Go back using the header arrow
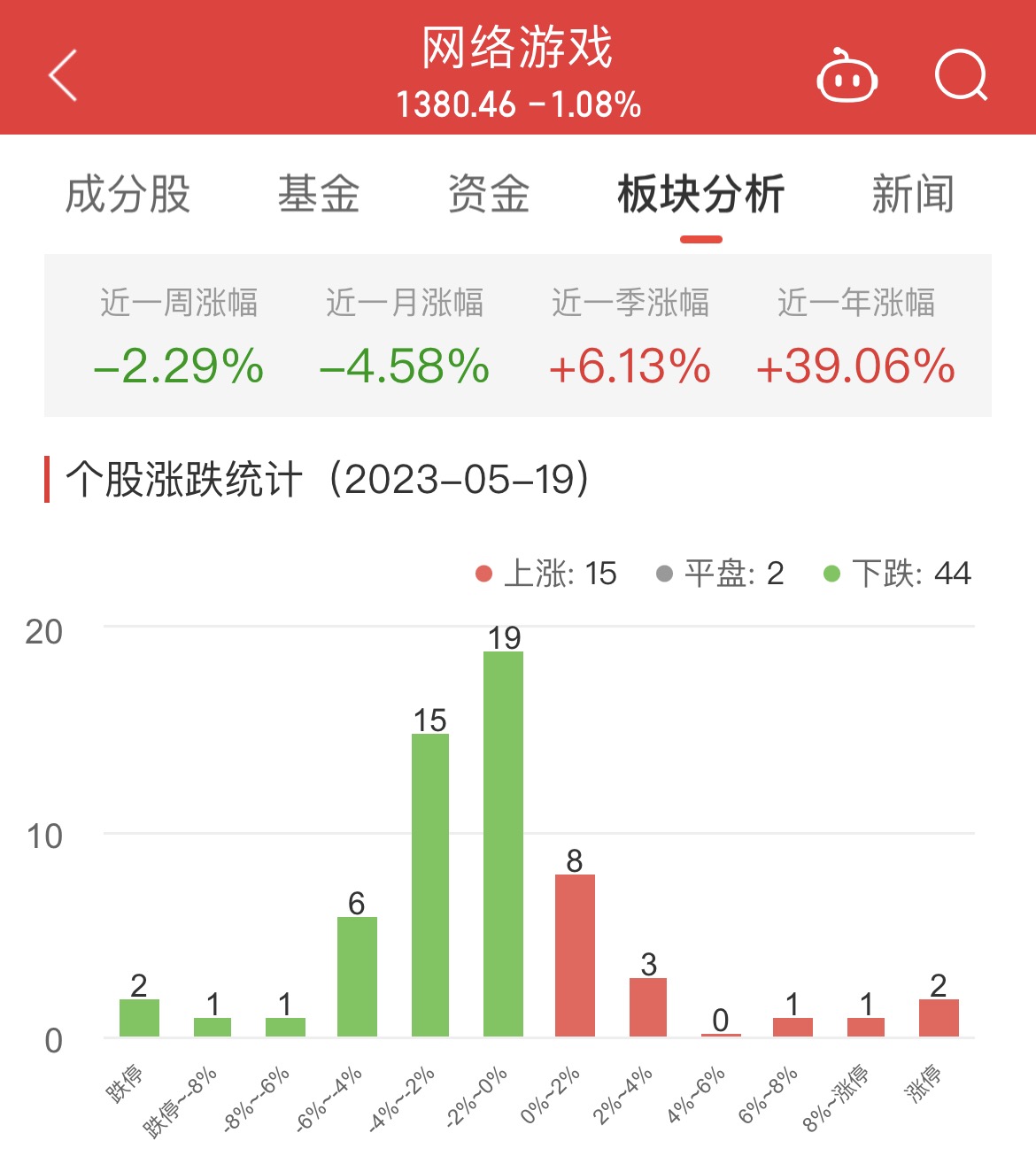1036x1156 pixels. click(64, 75)
